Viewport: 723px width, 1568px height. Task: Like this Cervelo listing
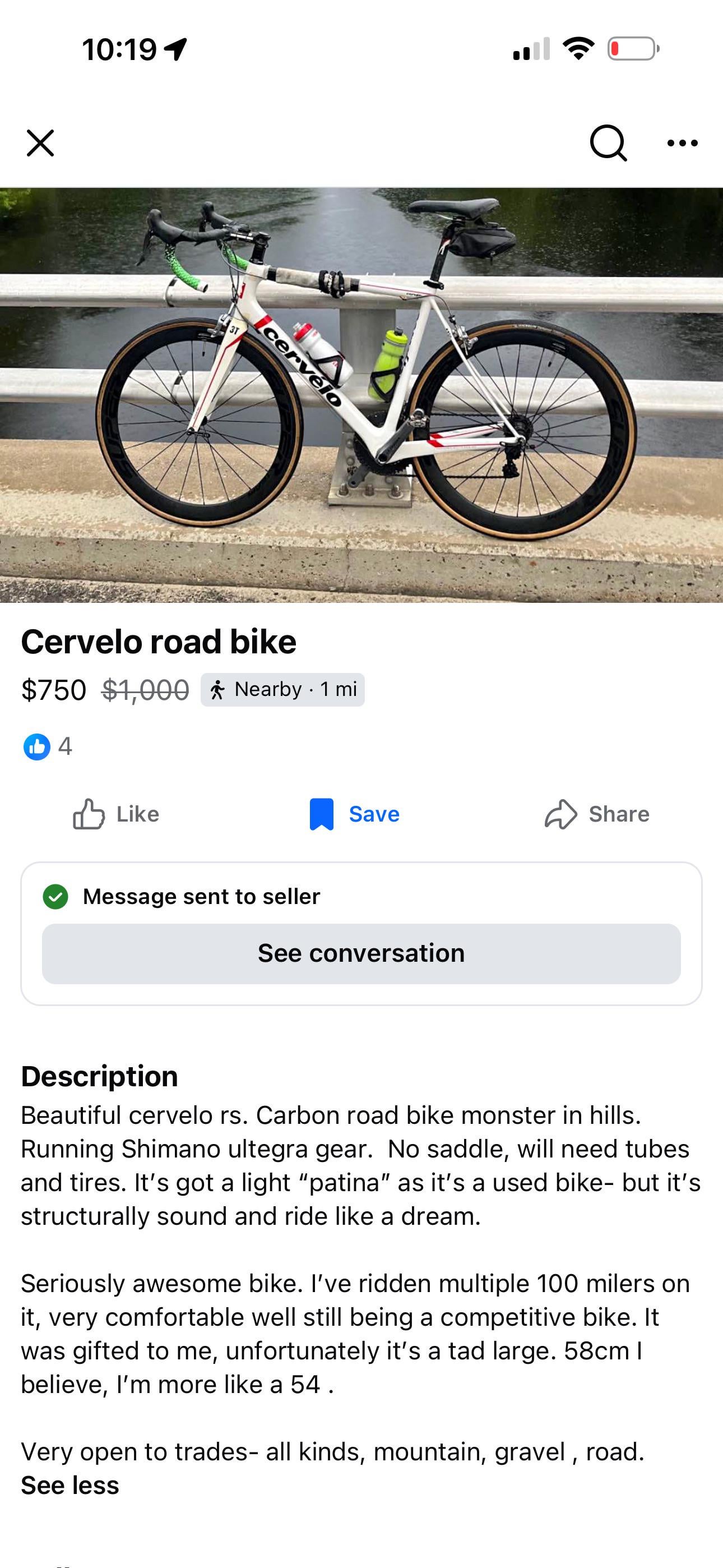115,814
